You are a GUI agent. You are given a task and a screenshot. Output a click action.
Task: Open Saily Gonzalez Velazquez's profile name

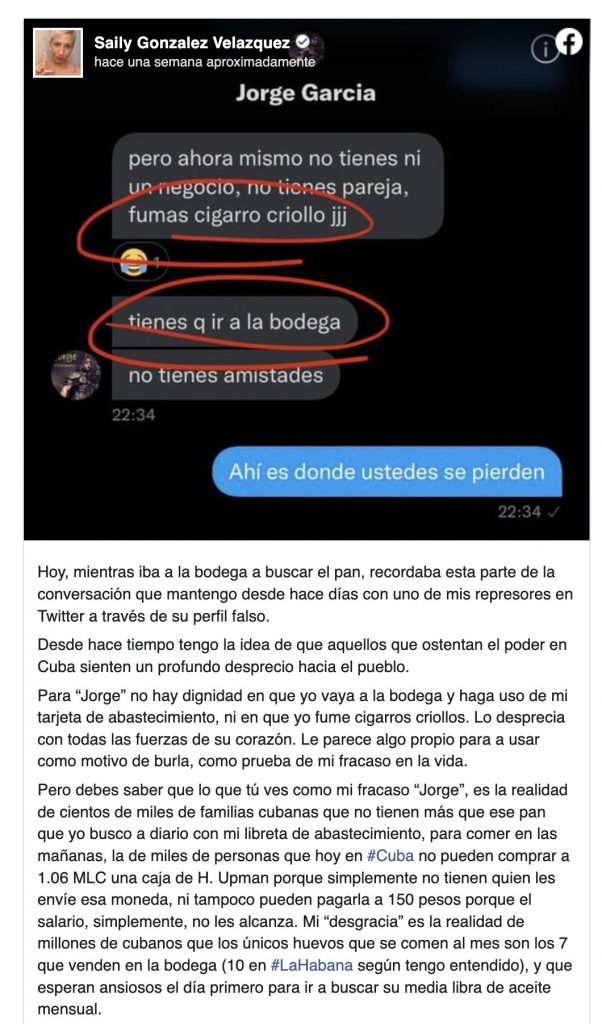(x=193, y=43)
